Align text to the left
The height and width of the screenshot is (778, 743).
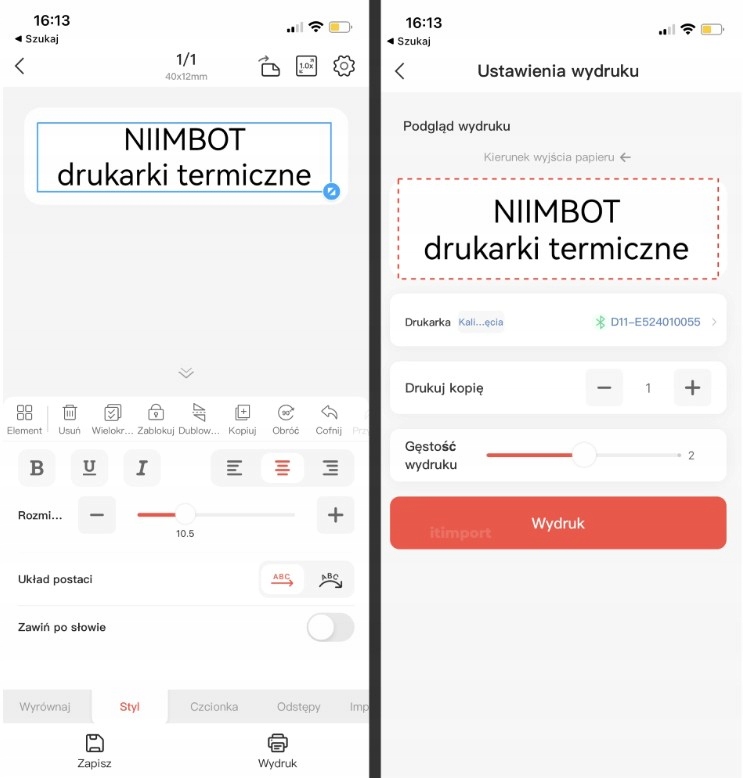point(235,467)
